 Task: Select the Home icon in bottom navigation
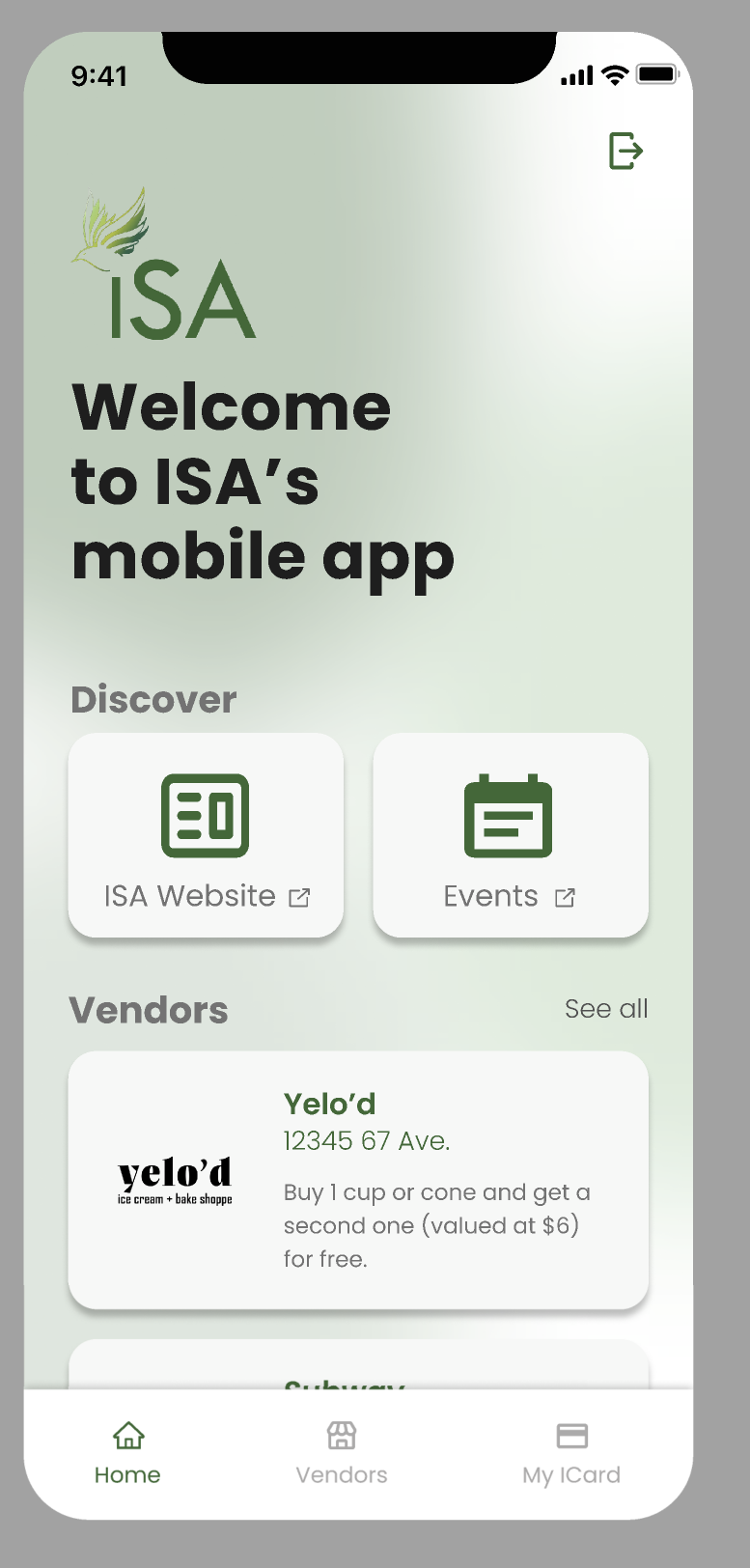click(127, 1437)
